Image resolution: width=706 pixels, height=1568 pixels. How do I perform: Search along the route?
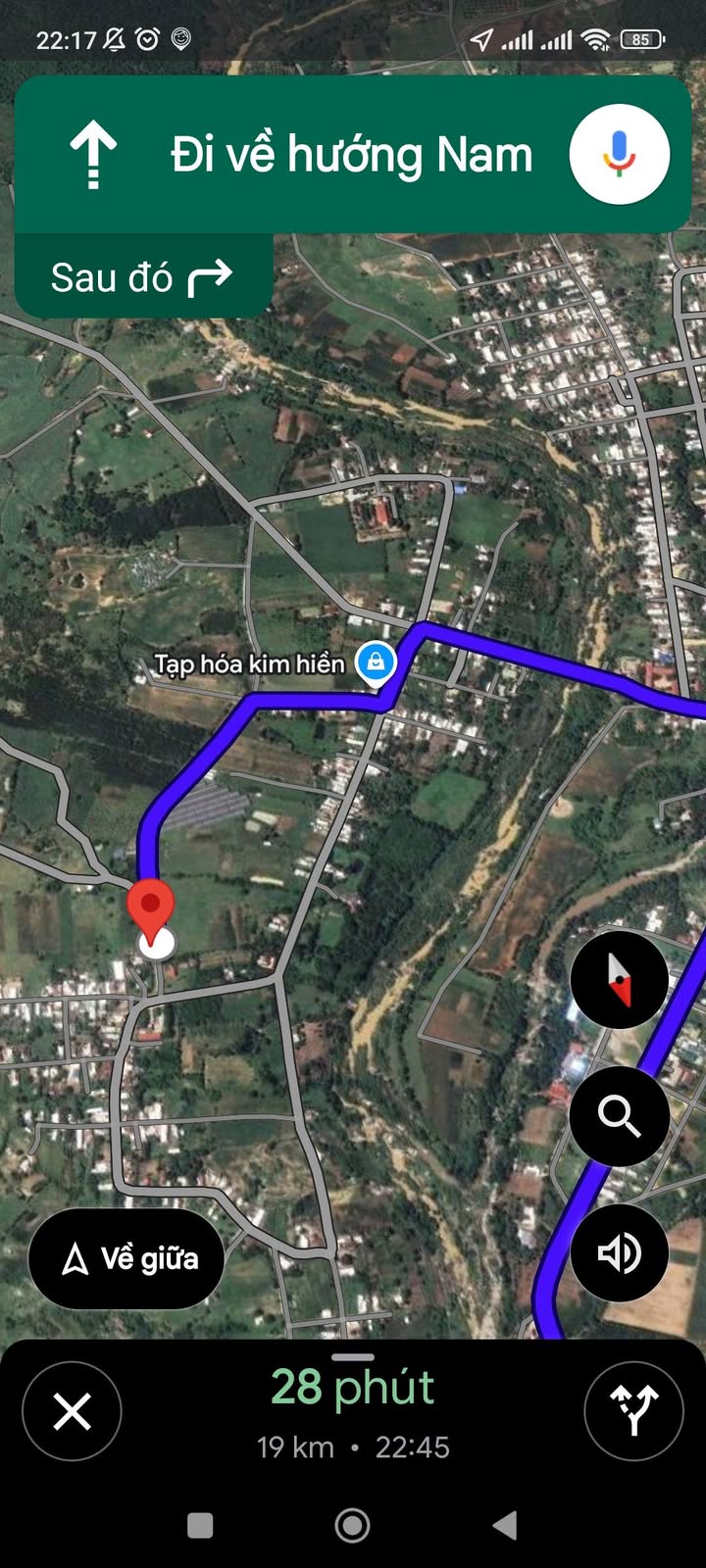pos(619,1116)
